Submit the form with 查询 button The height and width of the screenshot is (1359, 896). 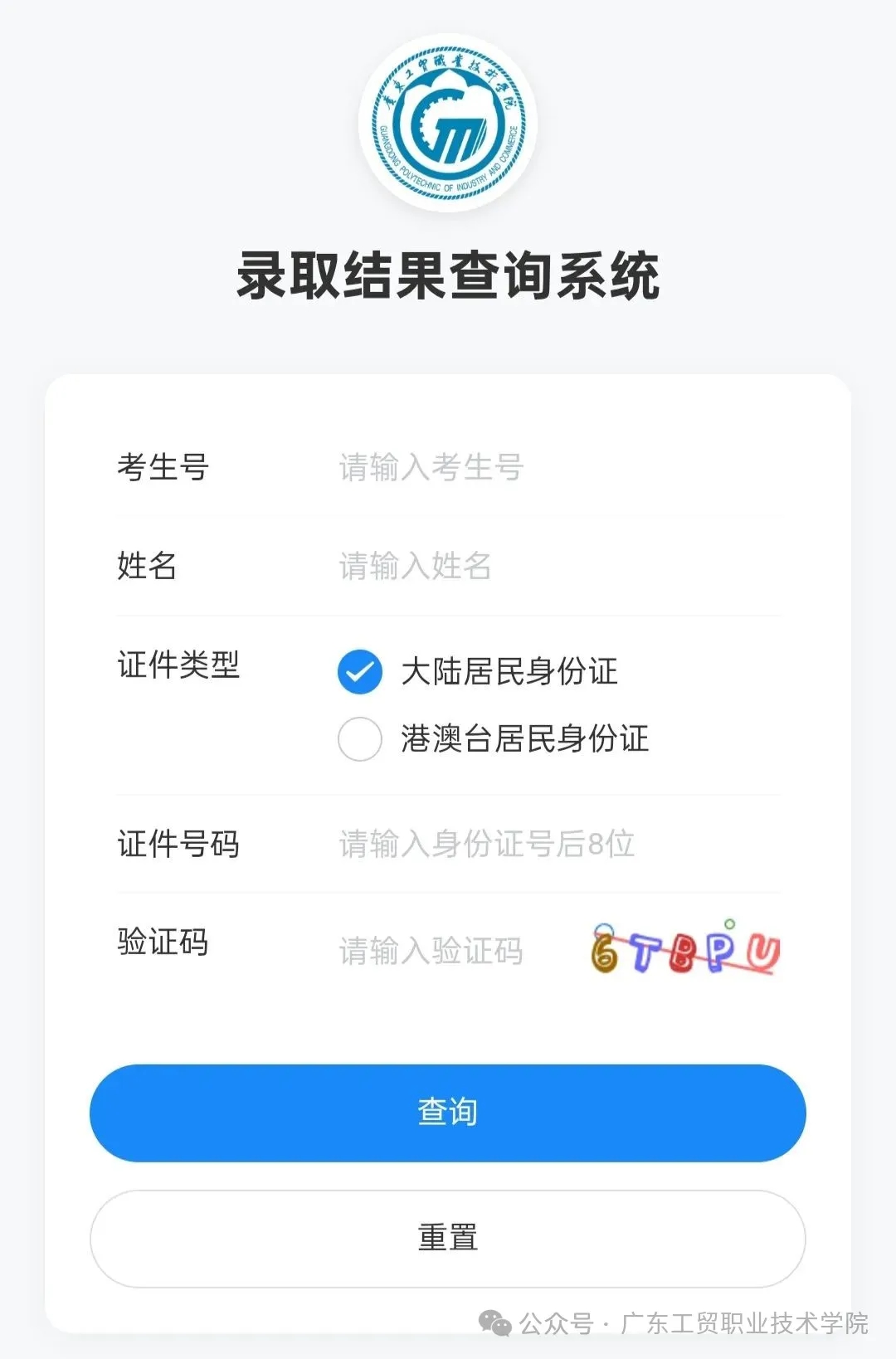click(x=448, y=1113)
